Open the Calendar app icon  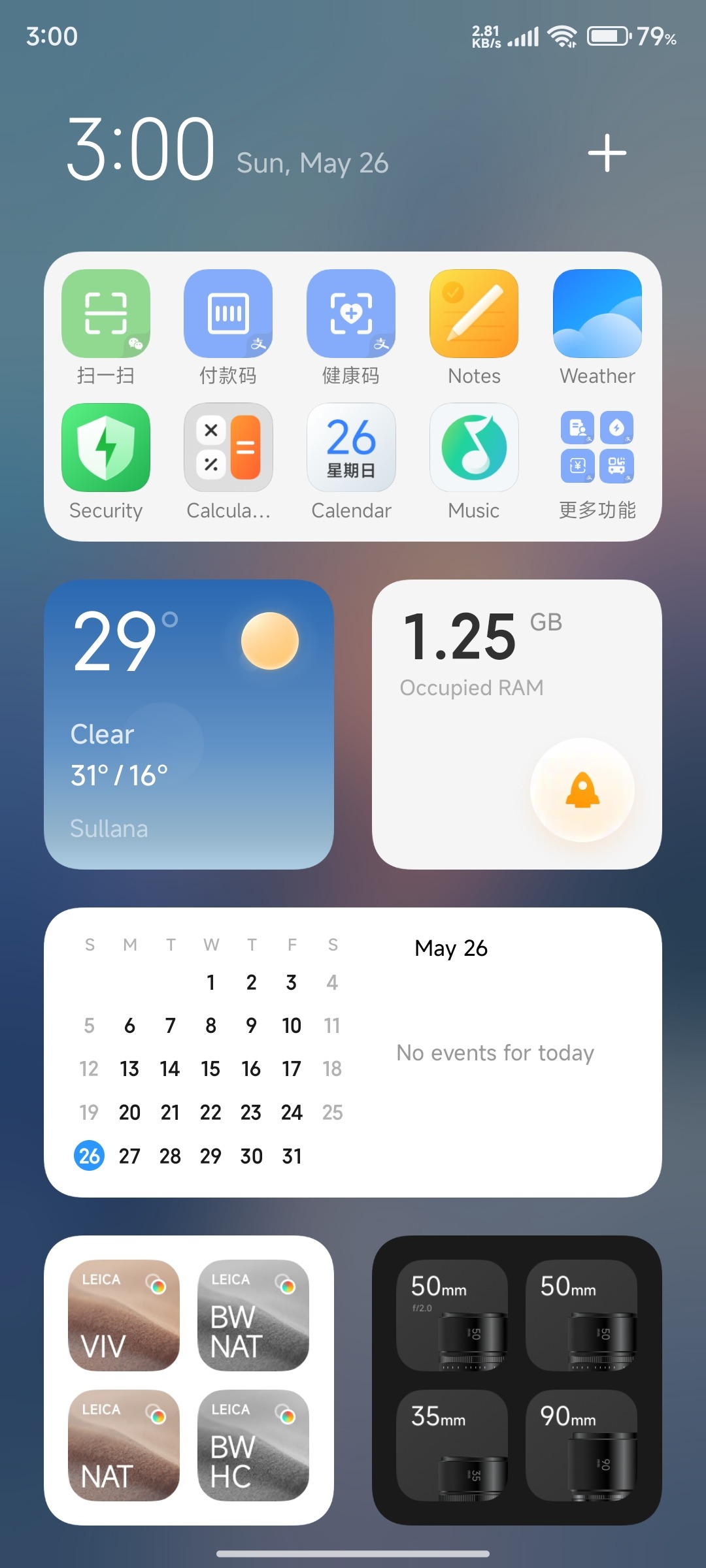tap(351, 448)
